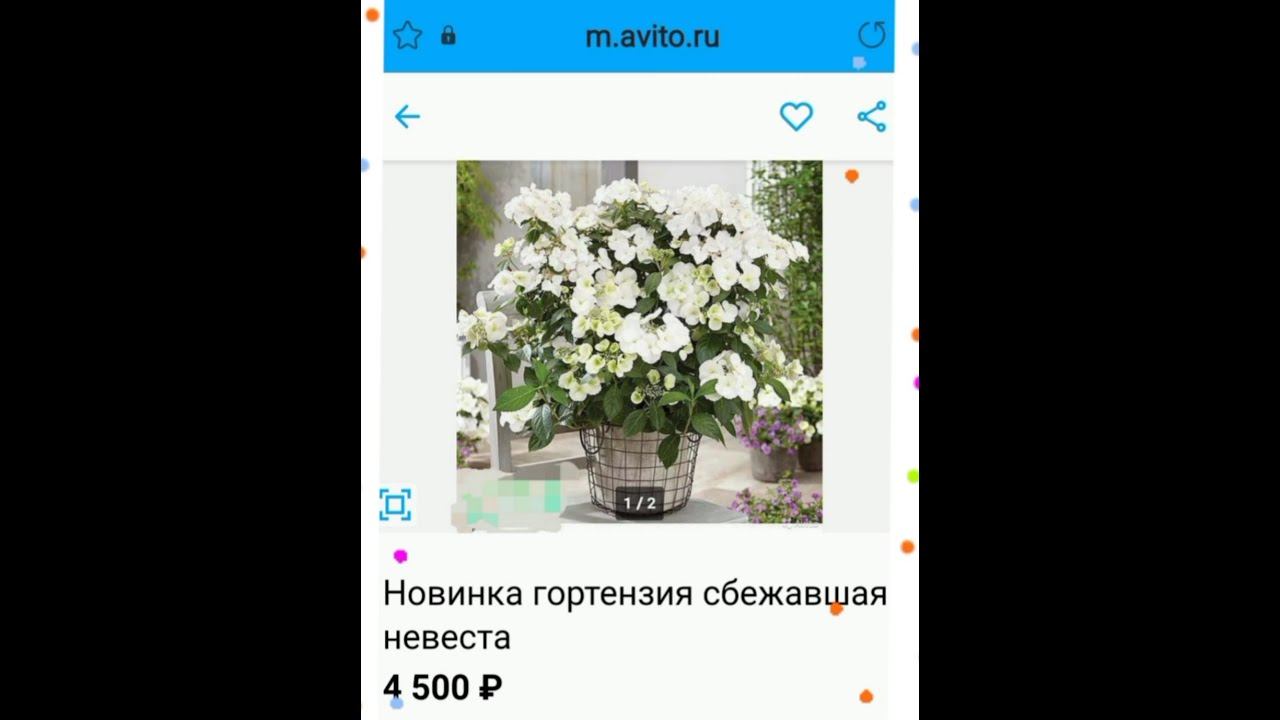Go back using the blue arrow
Image resolution: width=1280 pixels, height=720 pixels.
pos(407,117)
